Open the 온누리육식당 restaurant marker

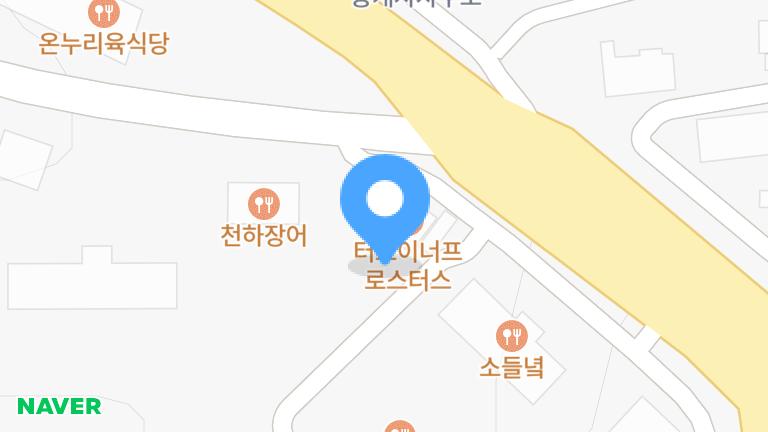(x=103, y=14)
